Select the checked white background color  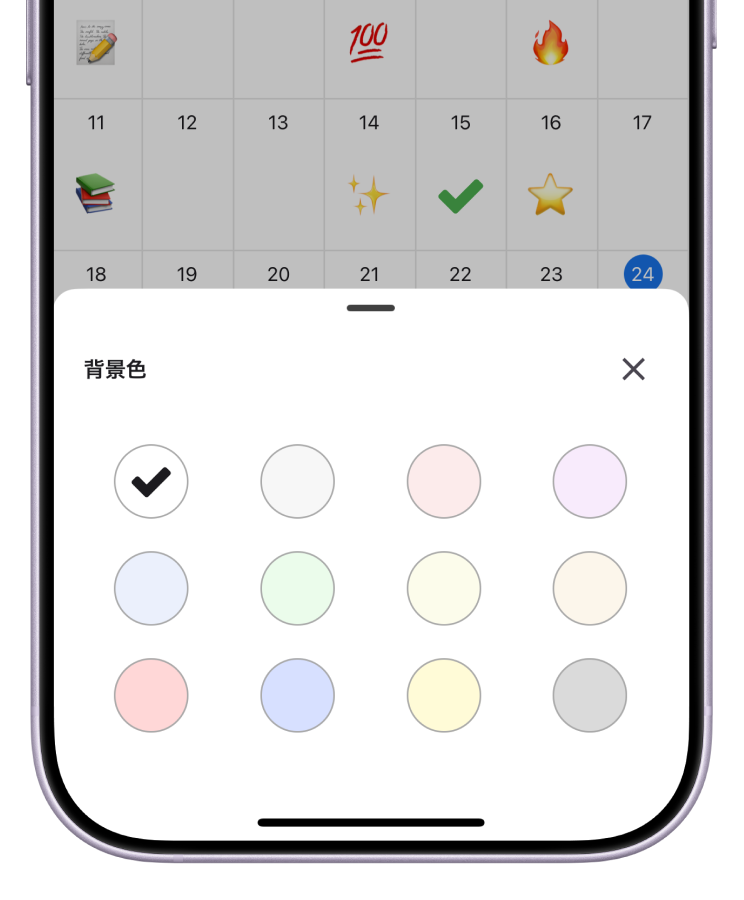tap(151, 481)
